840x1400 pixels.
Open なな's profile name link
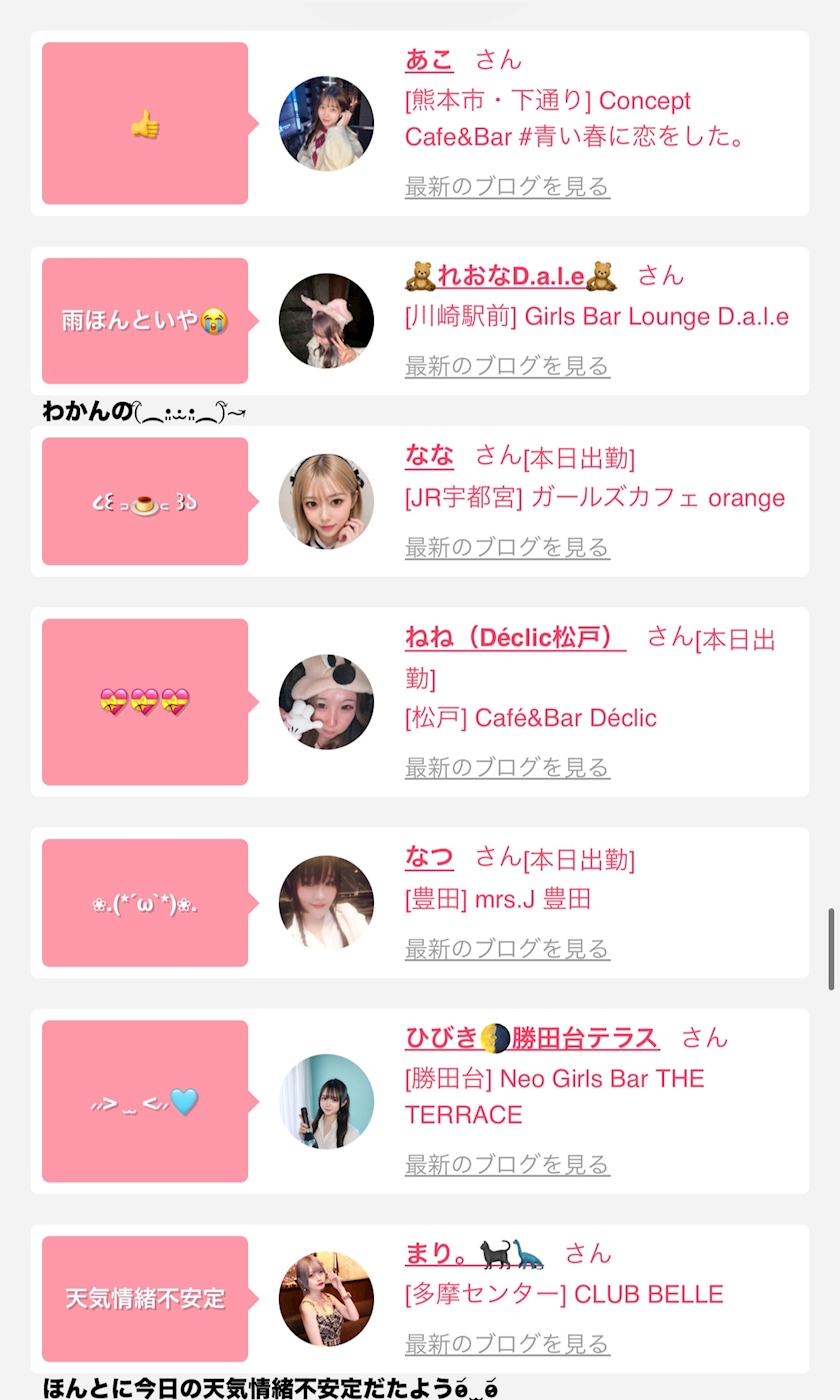coord(429,456)
